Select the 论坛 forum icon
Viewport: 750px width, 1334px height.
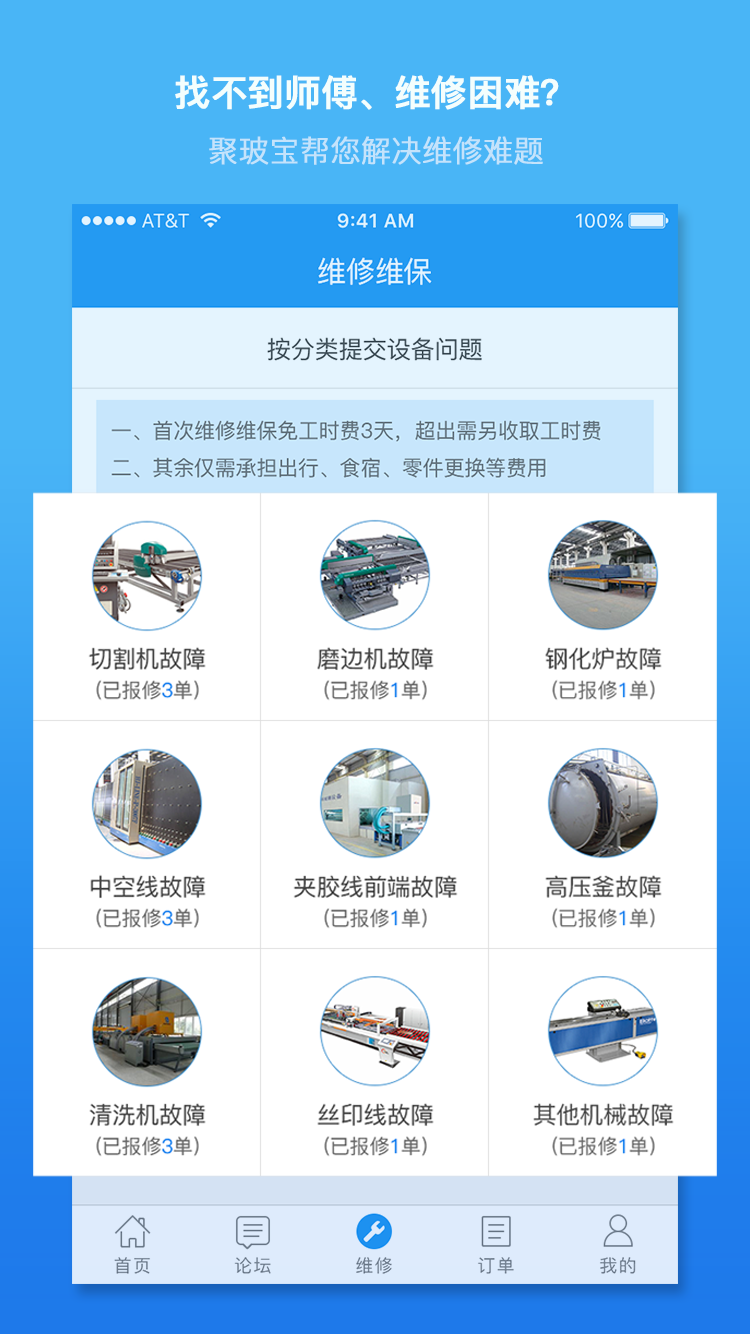251,1240
